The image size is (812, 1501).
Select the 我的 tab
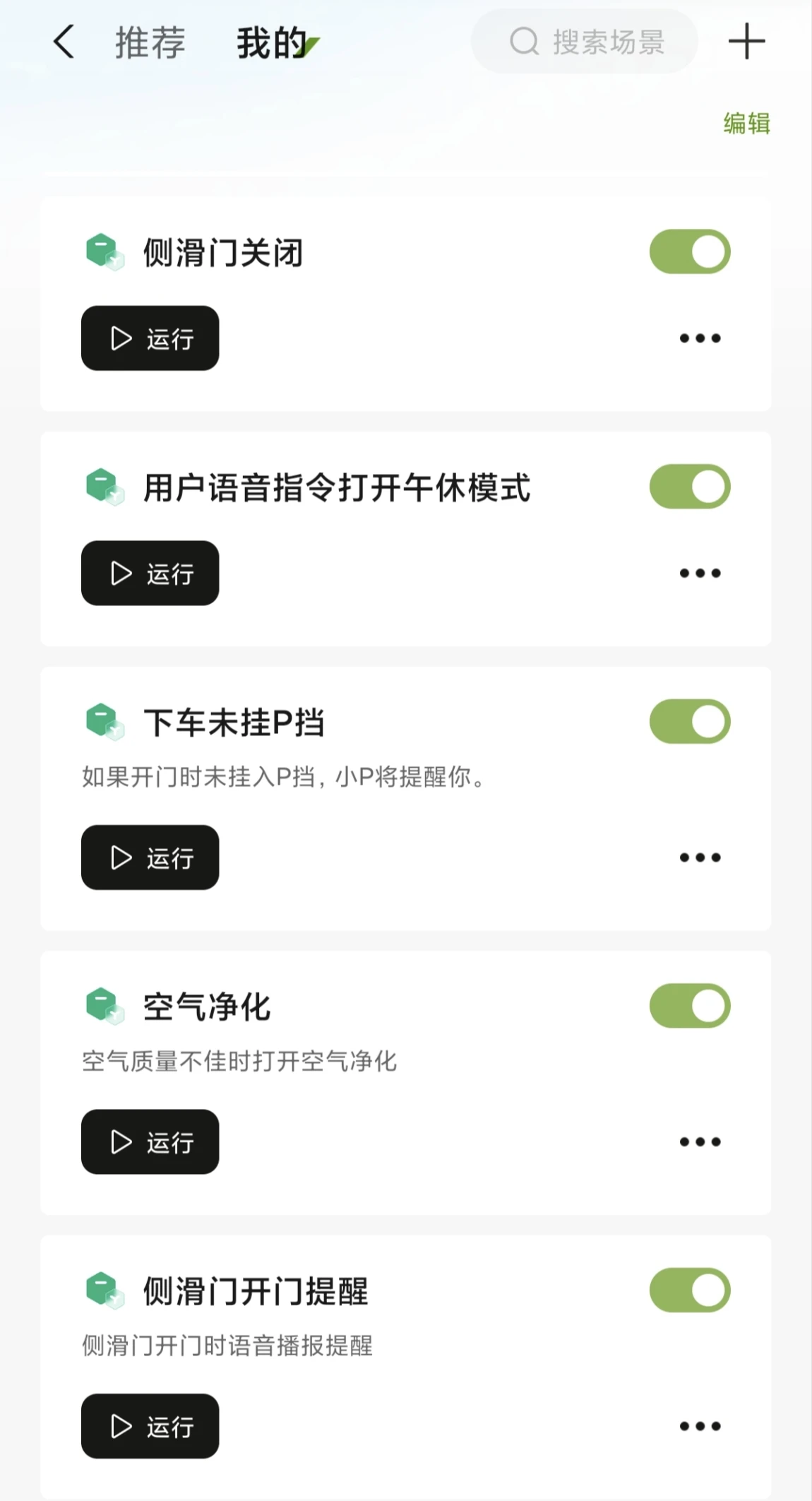(x=272, y=43)
